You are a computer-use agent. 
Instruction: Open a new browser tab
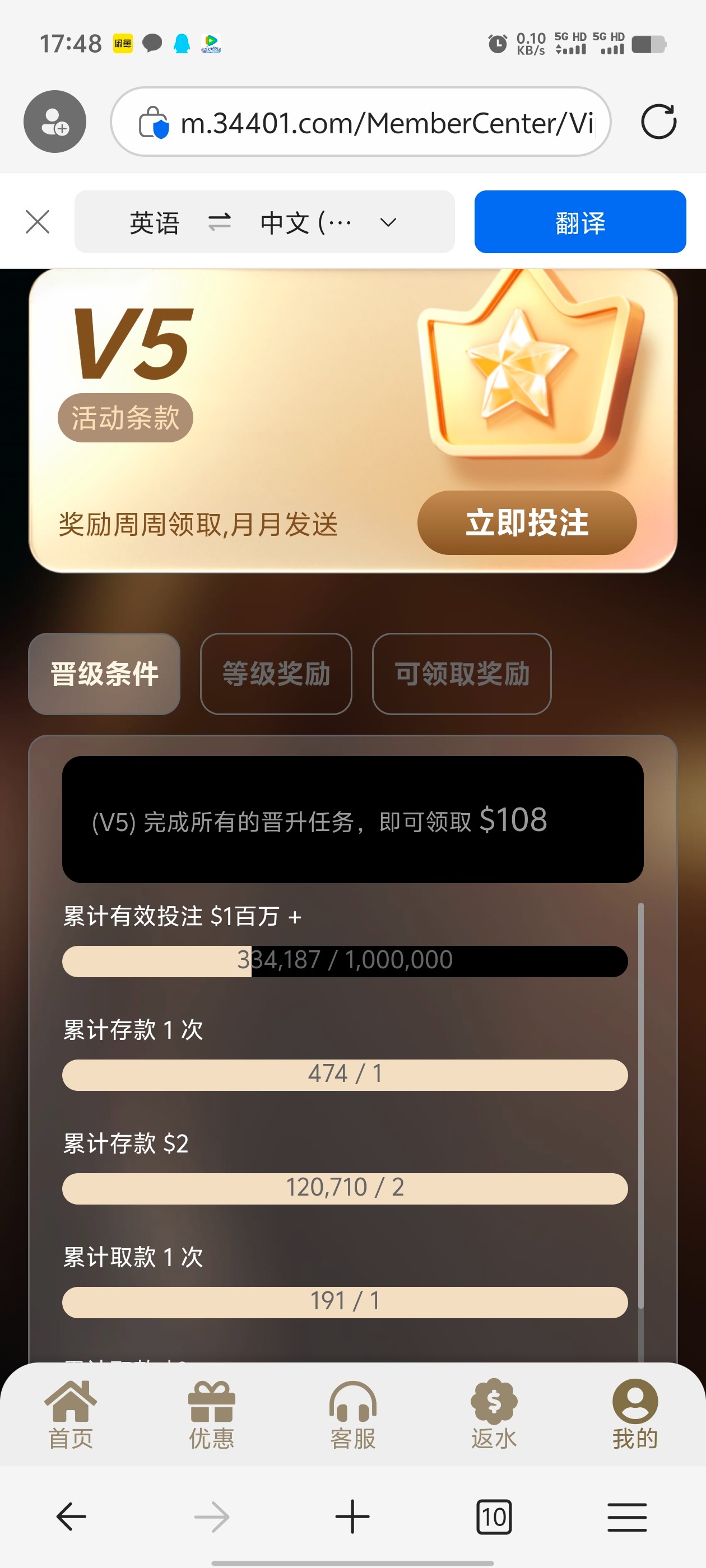[x=352, y=1516]
